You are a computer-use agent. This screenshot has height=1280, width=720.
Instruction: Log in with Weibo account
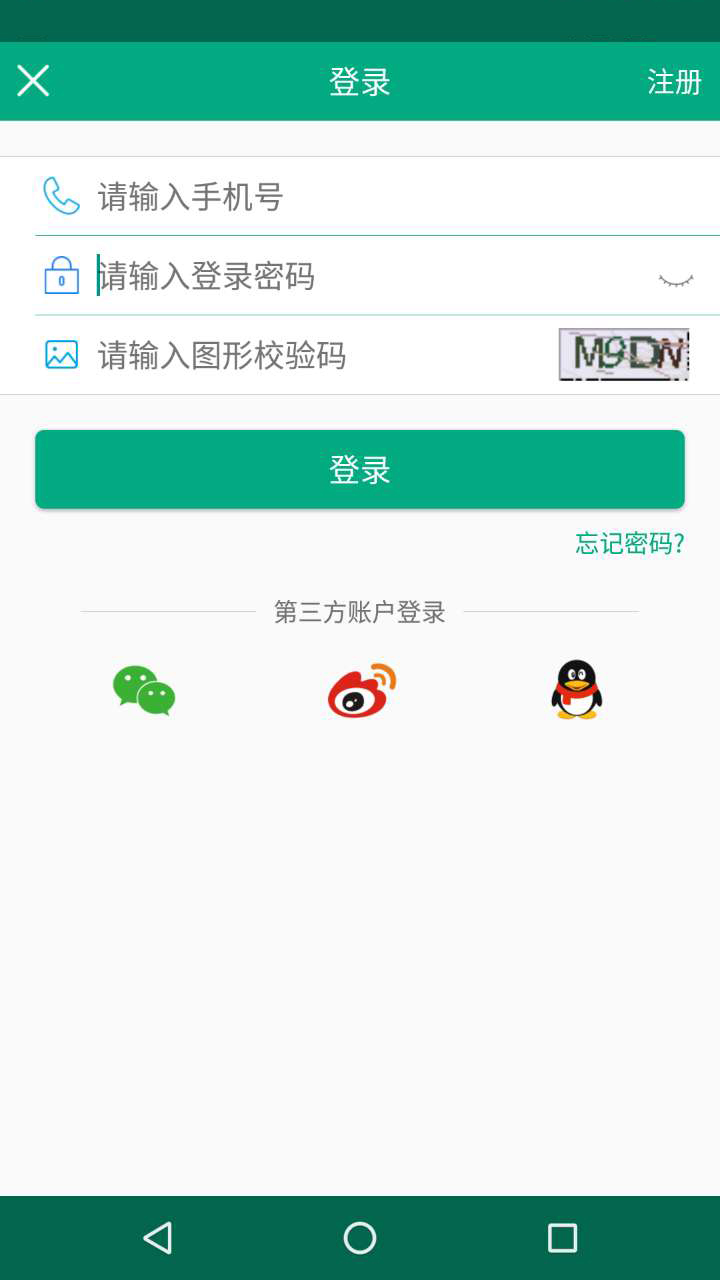[x=359, y=690]
